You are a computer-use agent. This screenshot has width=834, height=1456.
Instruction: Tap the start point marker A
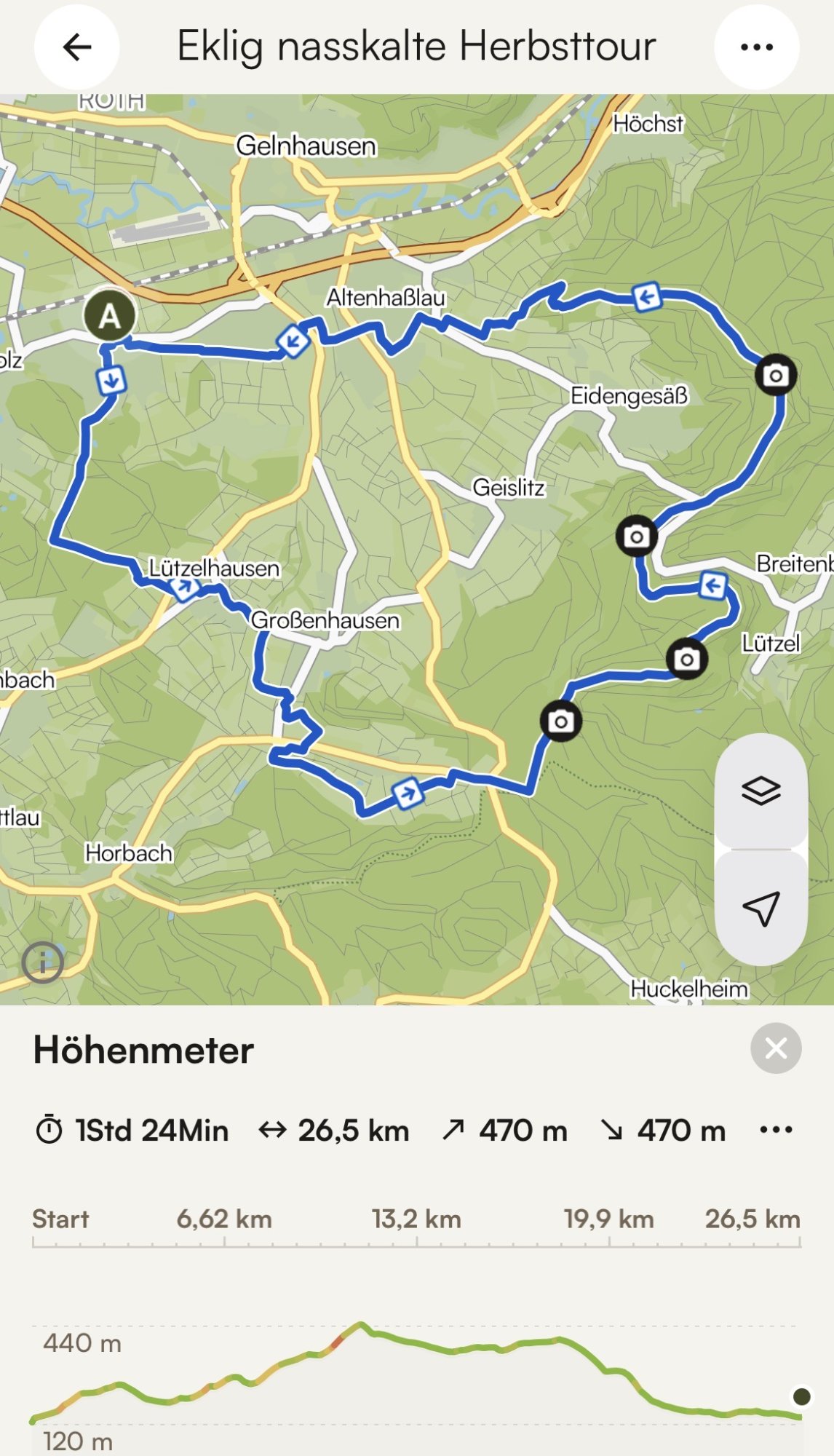109,316
